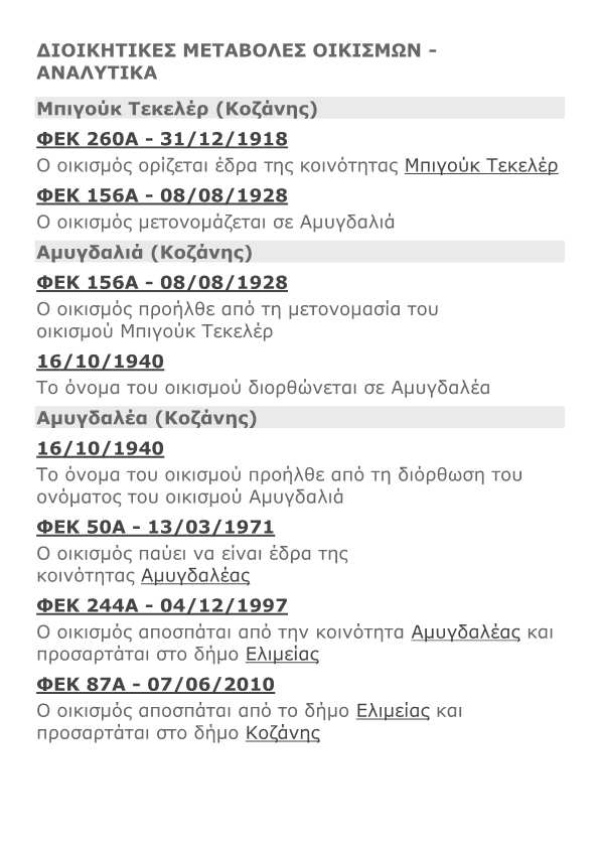Tap Ελιμείας link in the ΦΕΚ 87Α entry
This screenshot has height=848, width=600.
point(393,711)
